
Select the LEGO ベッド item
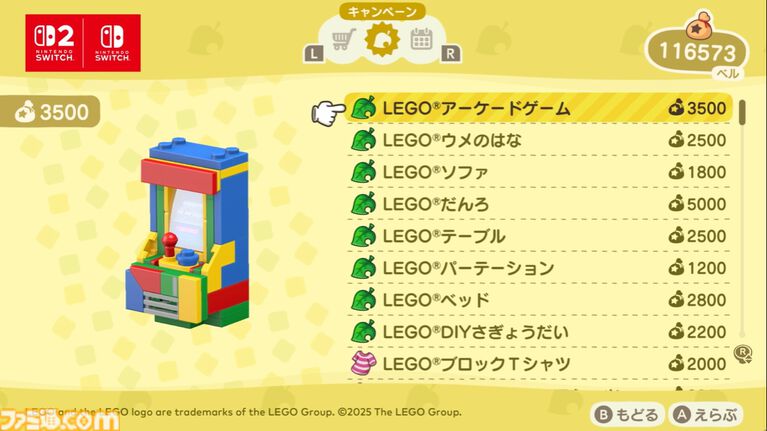540,301
